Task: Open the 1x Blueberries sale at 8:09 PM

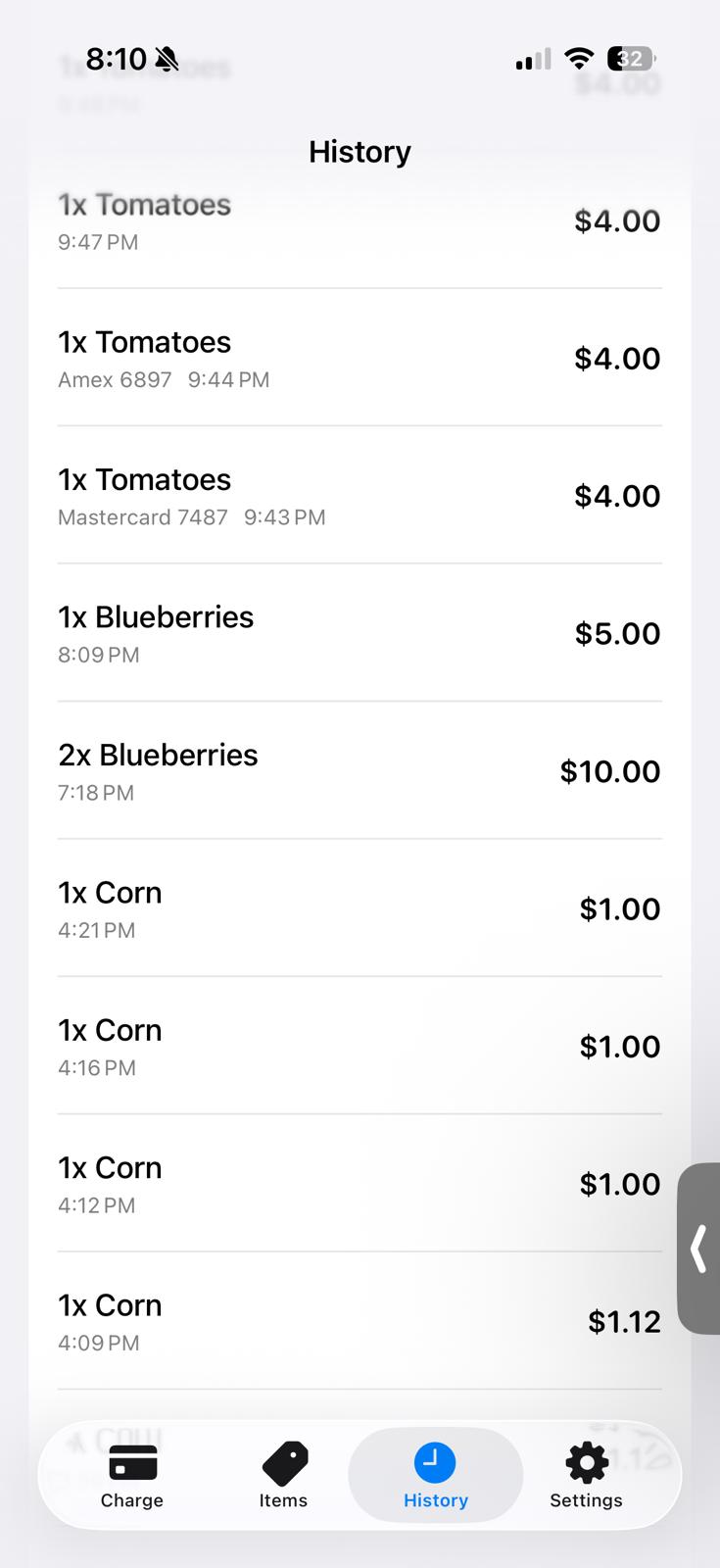Action: [x=360, y=633]
